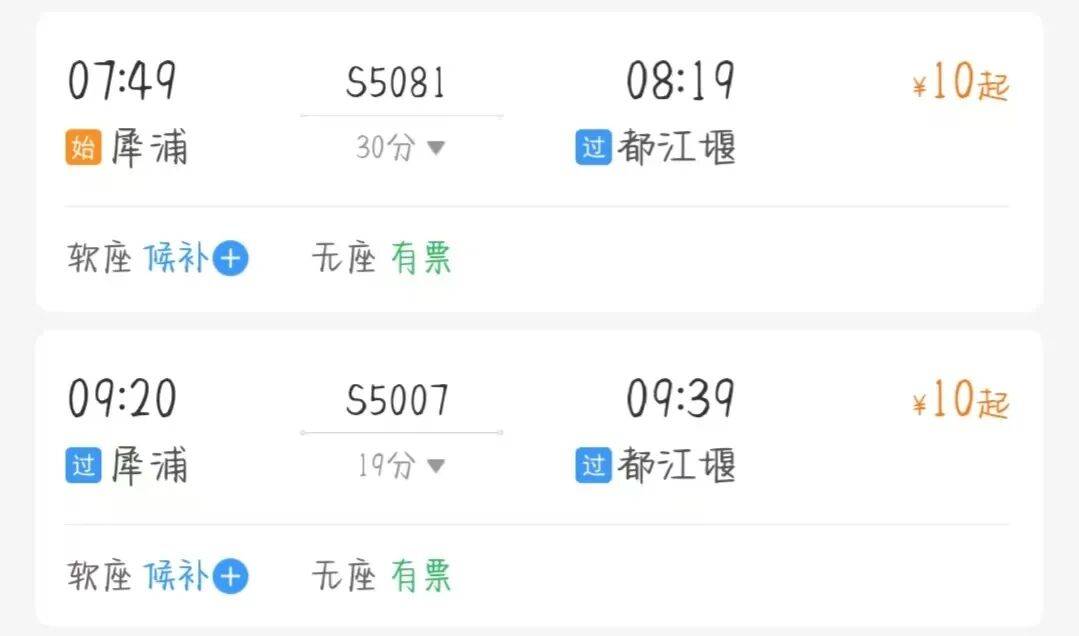Select 无座 有票 on train S5081
The width and height of the screenshot is (1079, 636).
click(382, 259)
